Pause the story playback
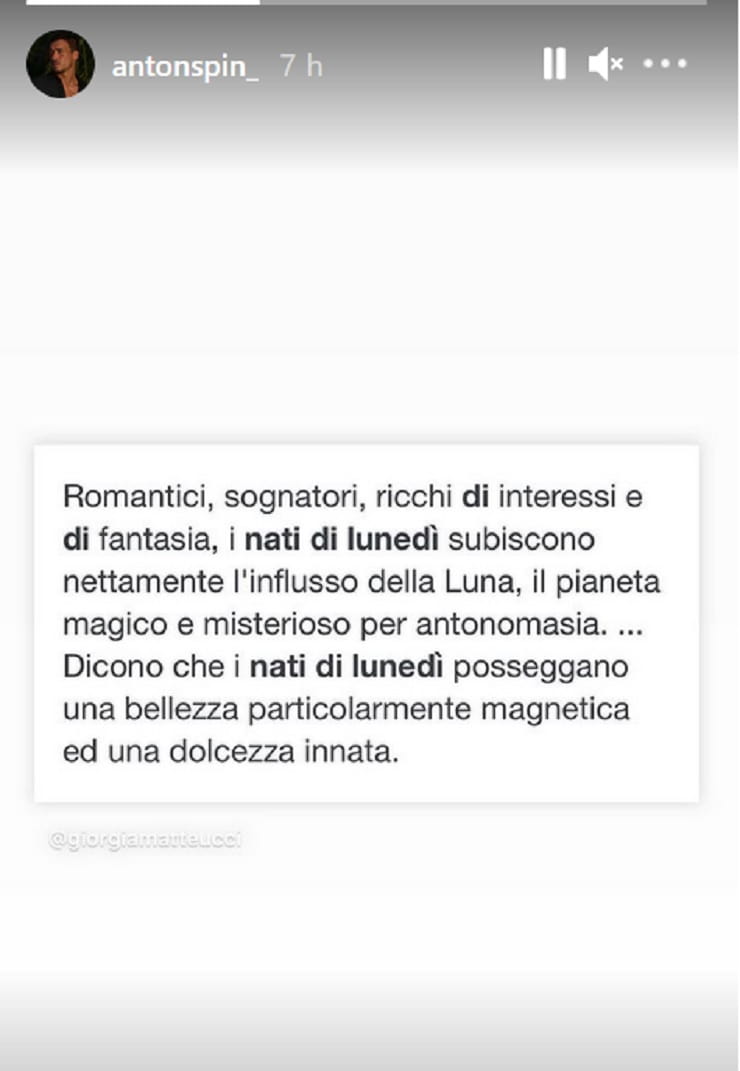 [x=554, y=65]
